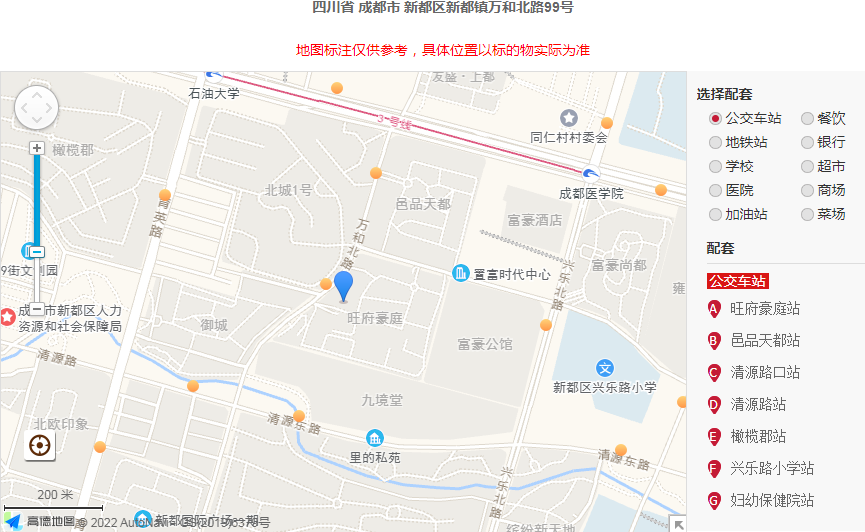Viewport: 865px width, 532px height.
Task: Open 妇幼保健院站 bus stop entry
Action: coord(771,500)
